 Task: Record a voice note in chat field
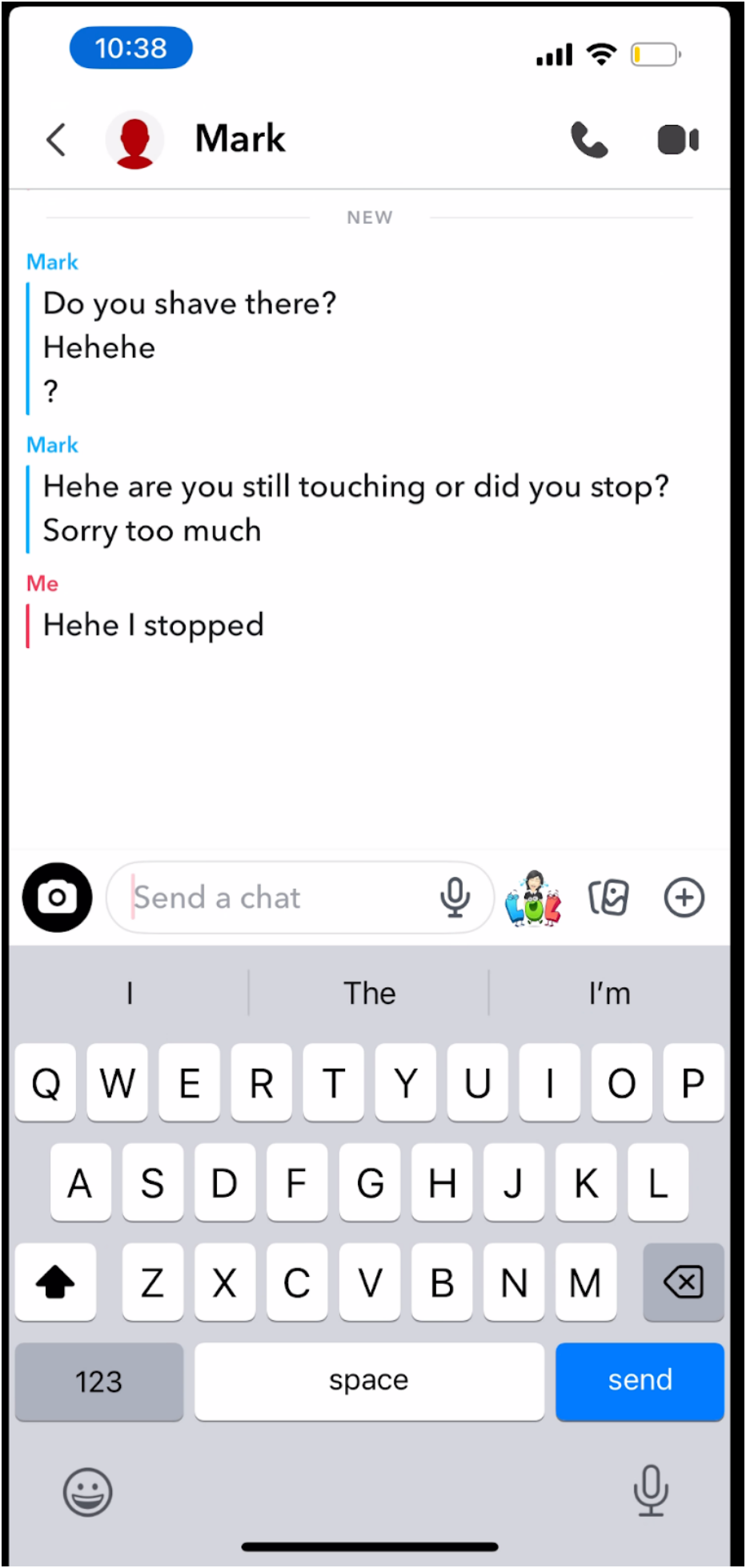[455, 898]
